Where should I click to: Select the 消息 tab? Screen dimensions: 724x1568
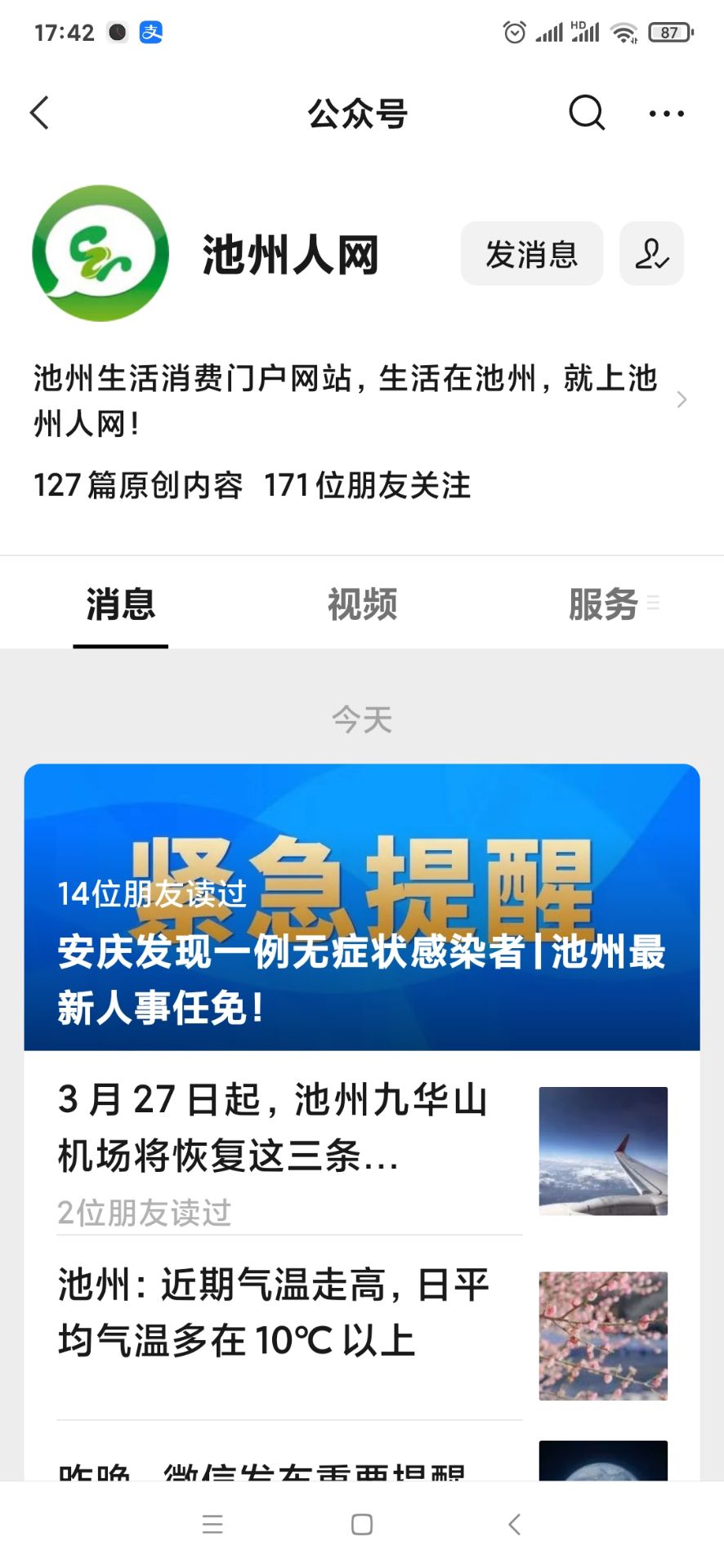(120, 604)
